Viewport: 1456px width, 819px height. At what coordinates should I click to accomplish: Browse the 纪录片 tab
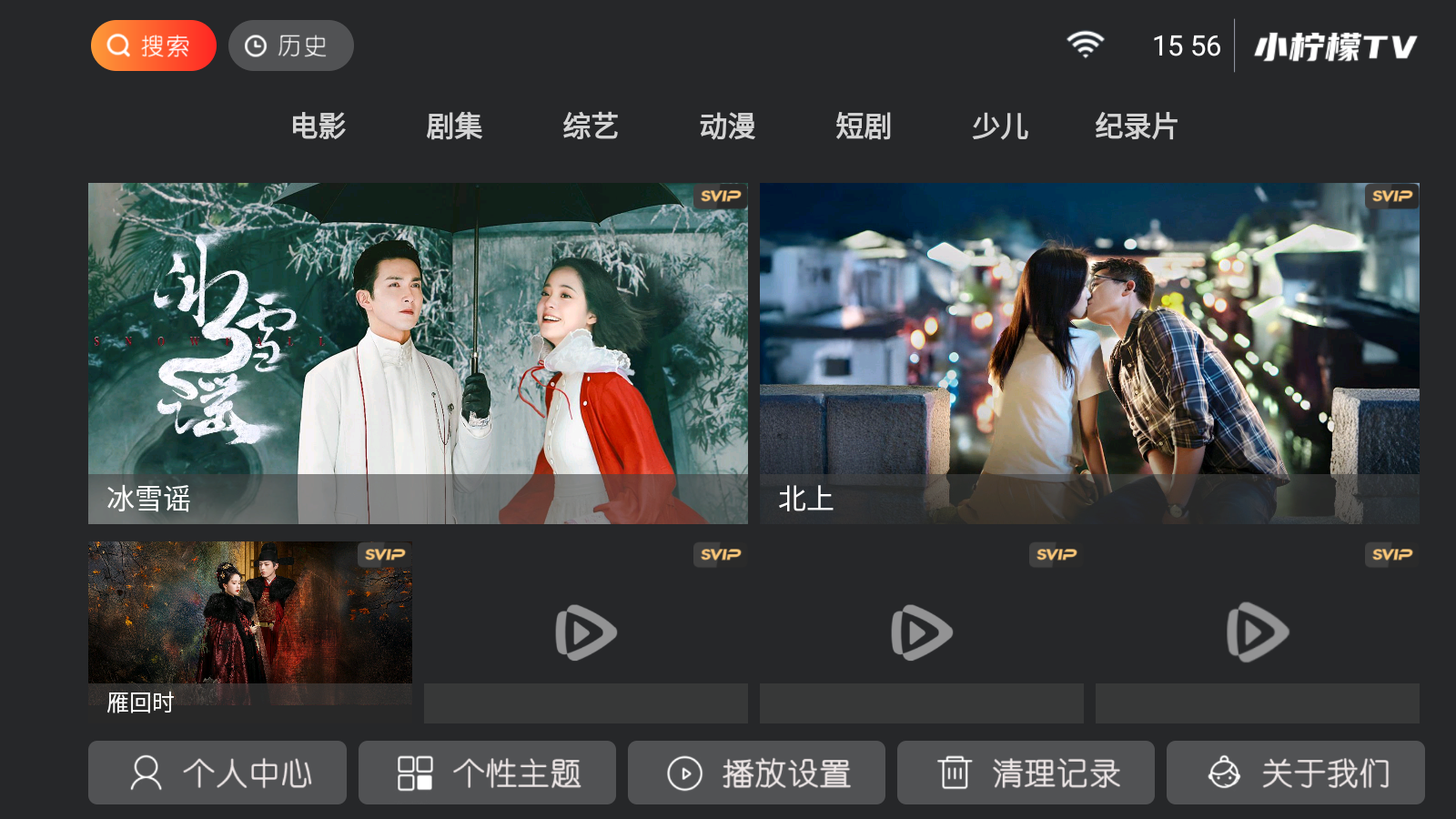click(x=1137, y=126)
